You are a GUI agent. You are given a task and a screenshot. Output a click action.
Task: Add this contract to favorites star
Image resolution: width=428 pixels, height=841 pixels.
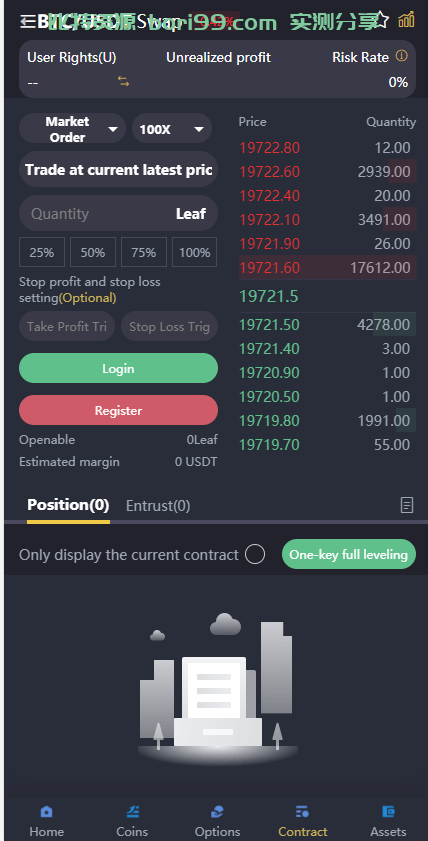click(x=380, y=20)
